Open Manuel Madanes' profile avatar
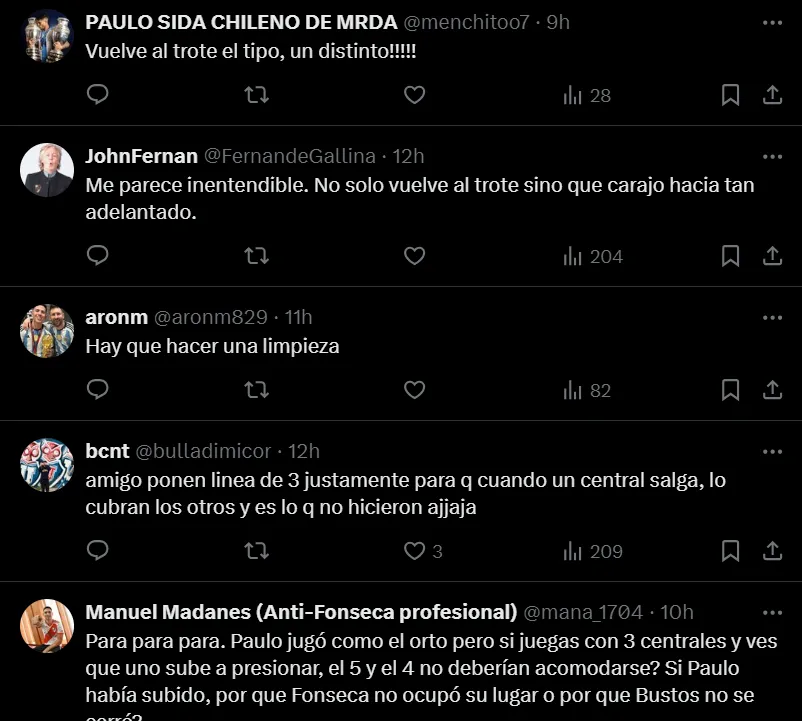This screenshot has height=721, width=802. 47,626
